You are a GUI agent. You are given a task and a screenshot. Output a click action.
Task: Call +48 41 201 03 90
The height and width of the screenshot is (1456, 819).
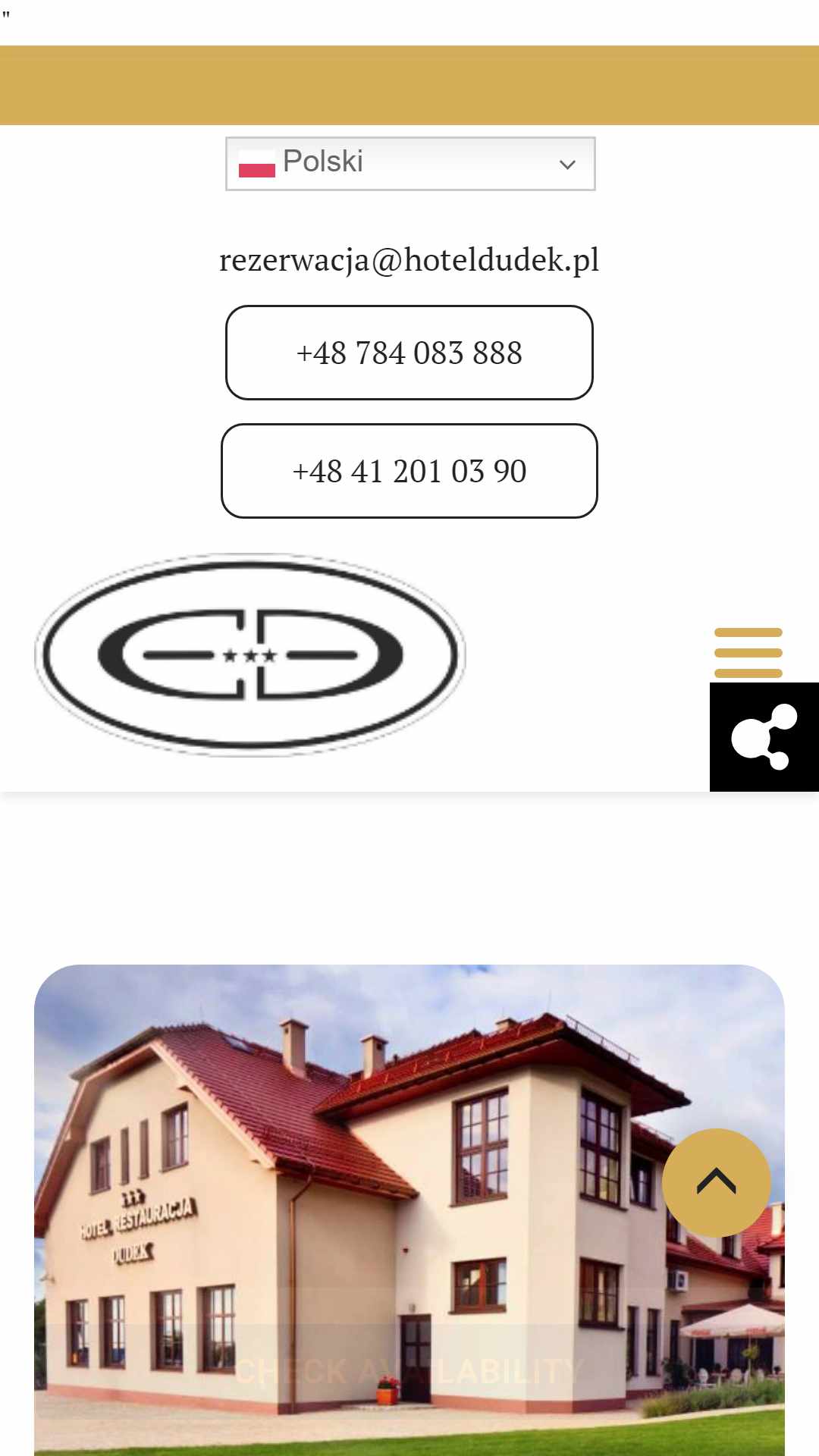(x=409, y=471)
